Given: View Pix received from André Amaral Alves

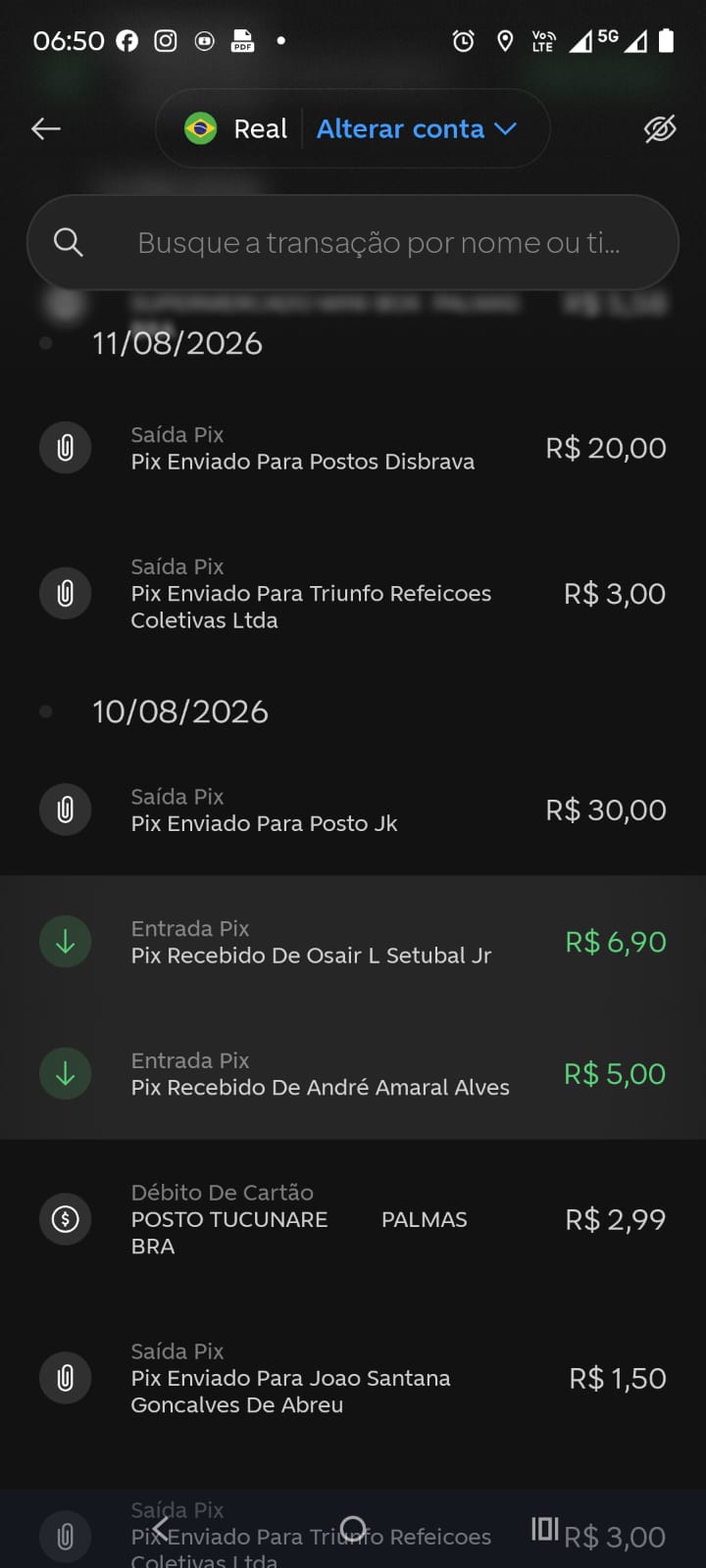Looking at the screenshot, I should [353, 1074].
